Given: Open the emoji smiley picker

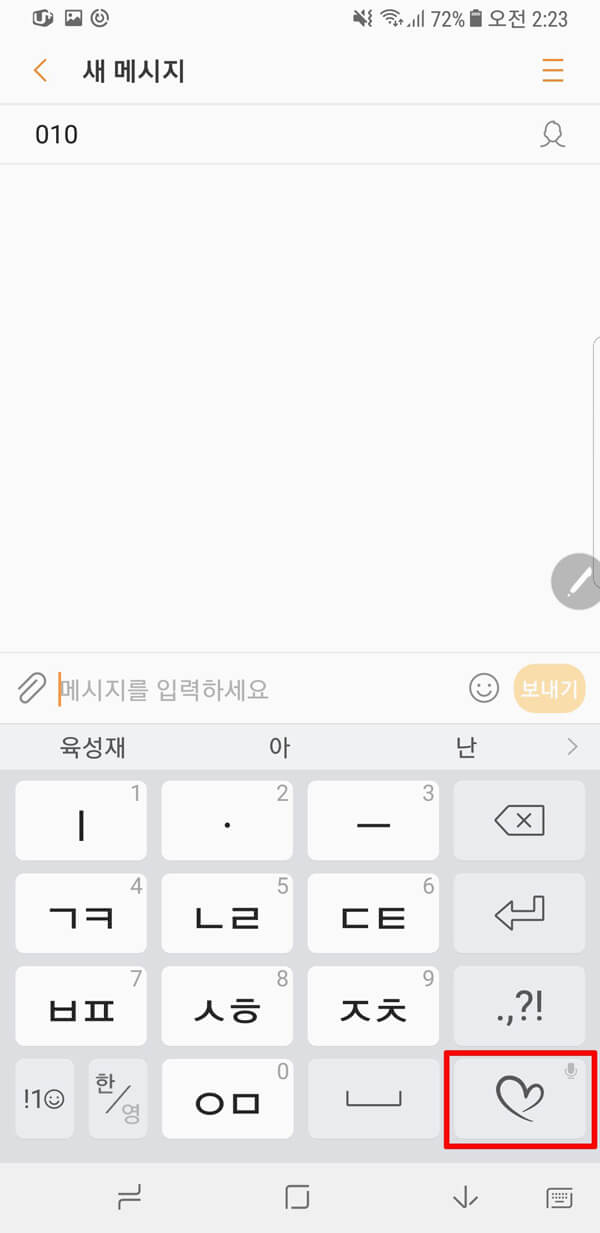Looking at the screenshot, I should click(484, 687).
